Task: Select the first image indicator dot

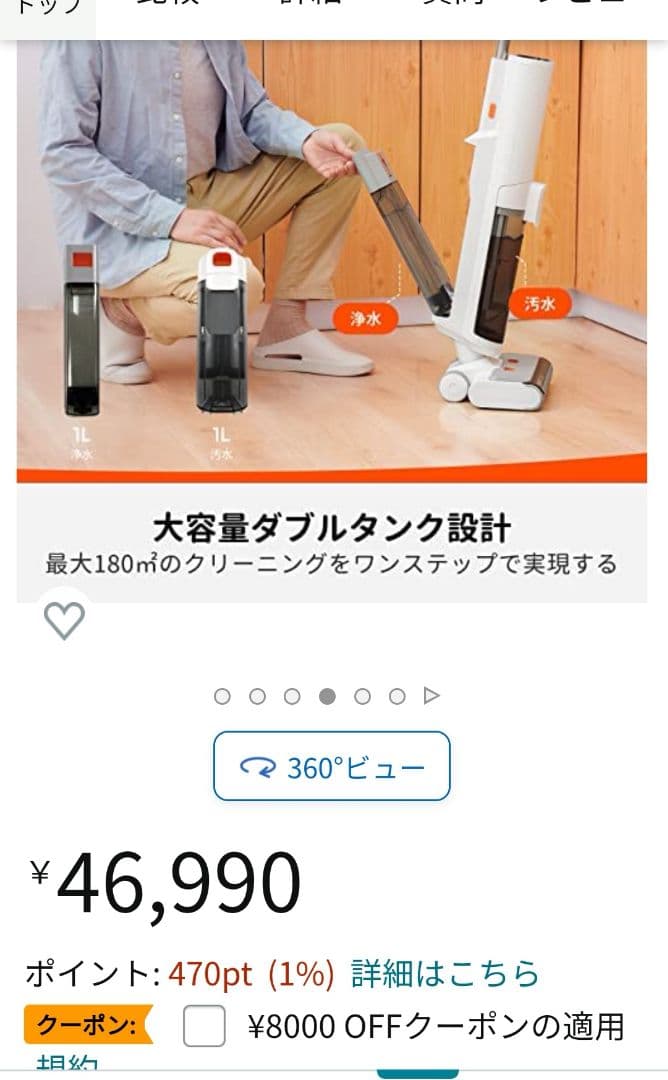Action: click(222, 696)
